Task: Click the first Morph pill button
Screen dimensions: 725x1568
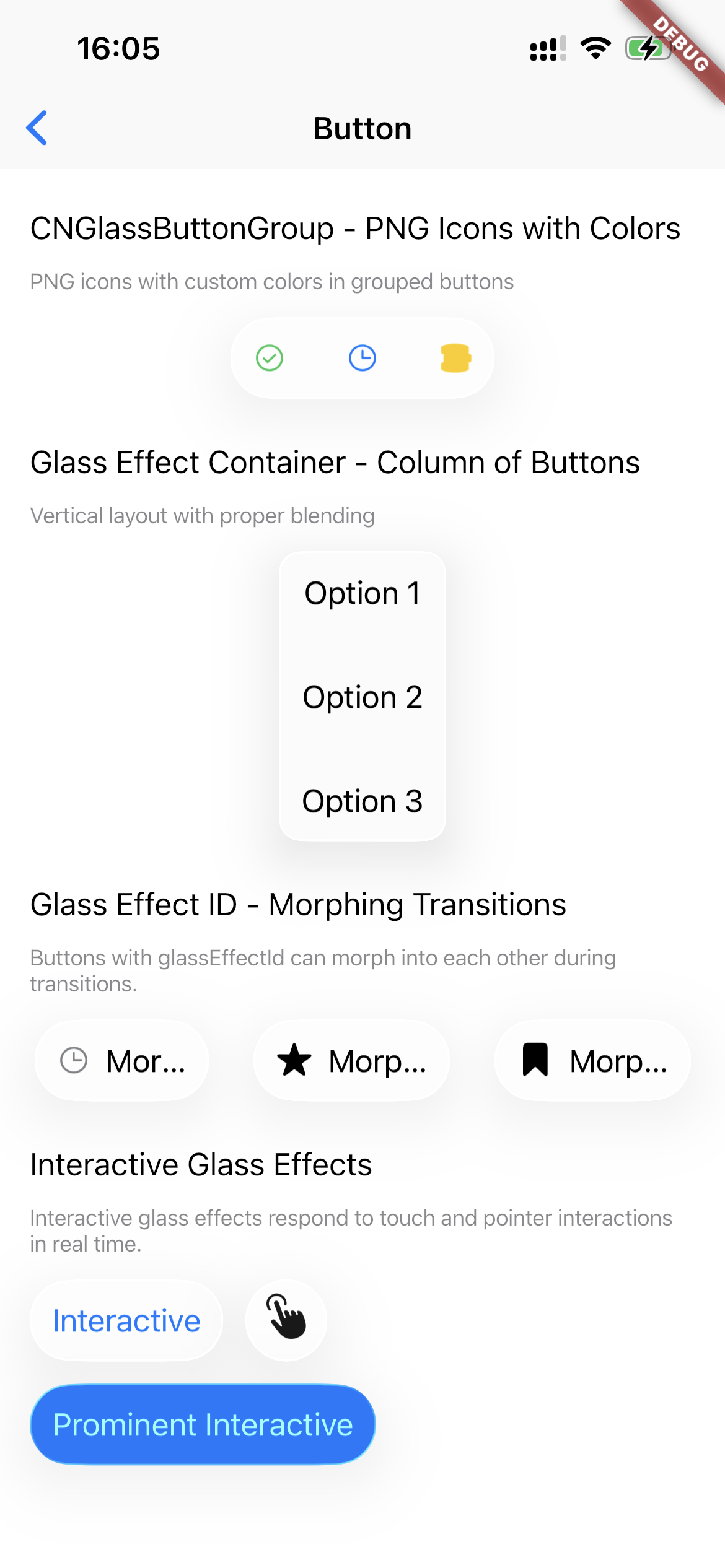Action: pos(122,1060)
